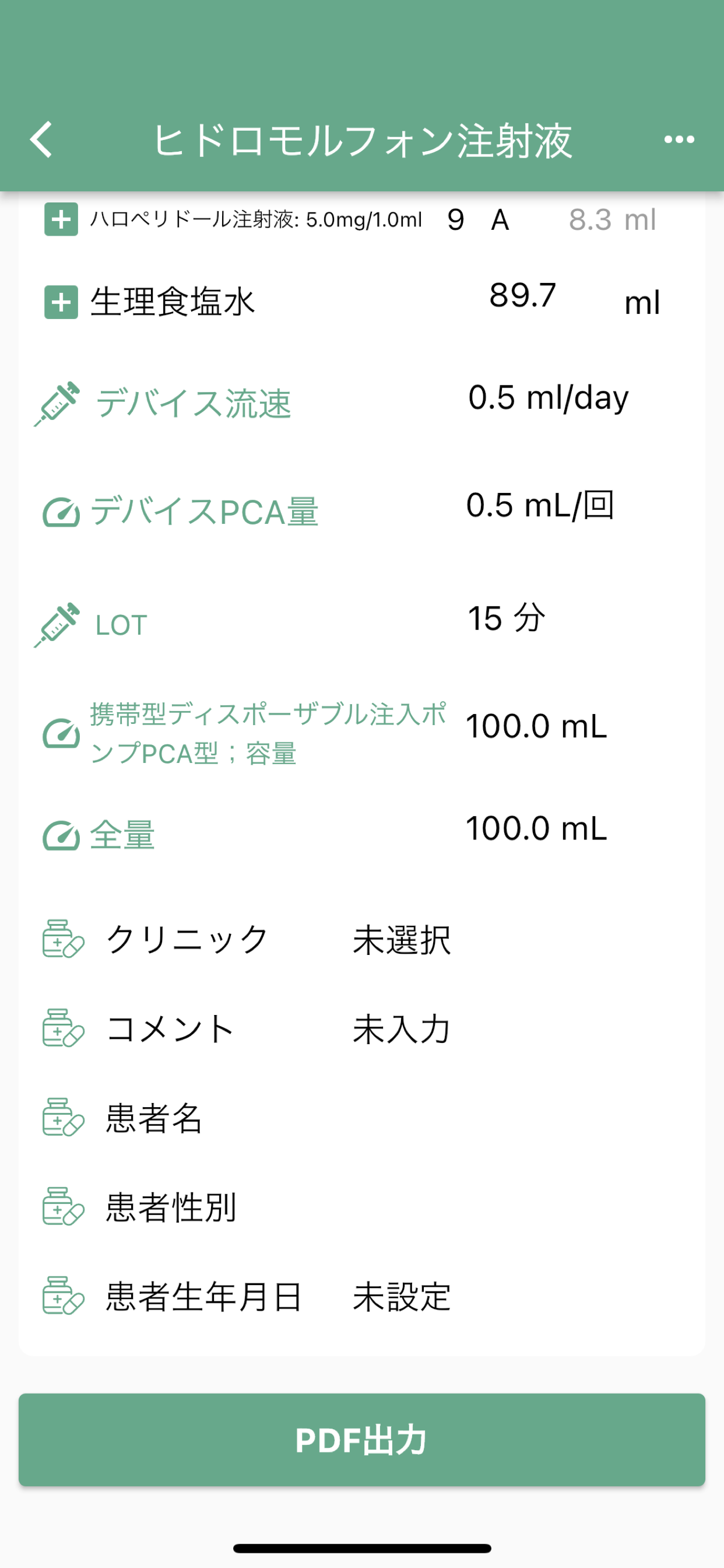Tap the plus icon beside 生理食塩水
The image size is (724, 1568).
pos(61,302)
